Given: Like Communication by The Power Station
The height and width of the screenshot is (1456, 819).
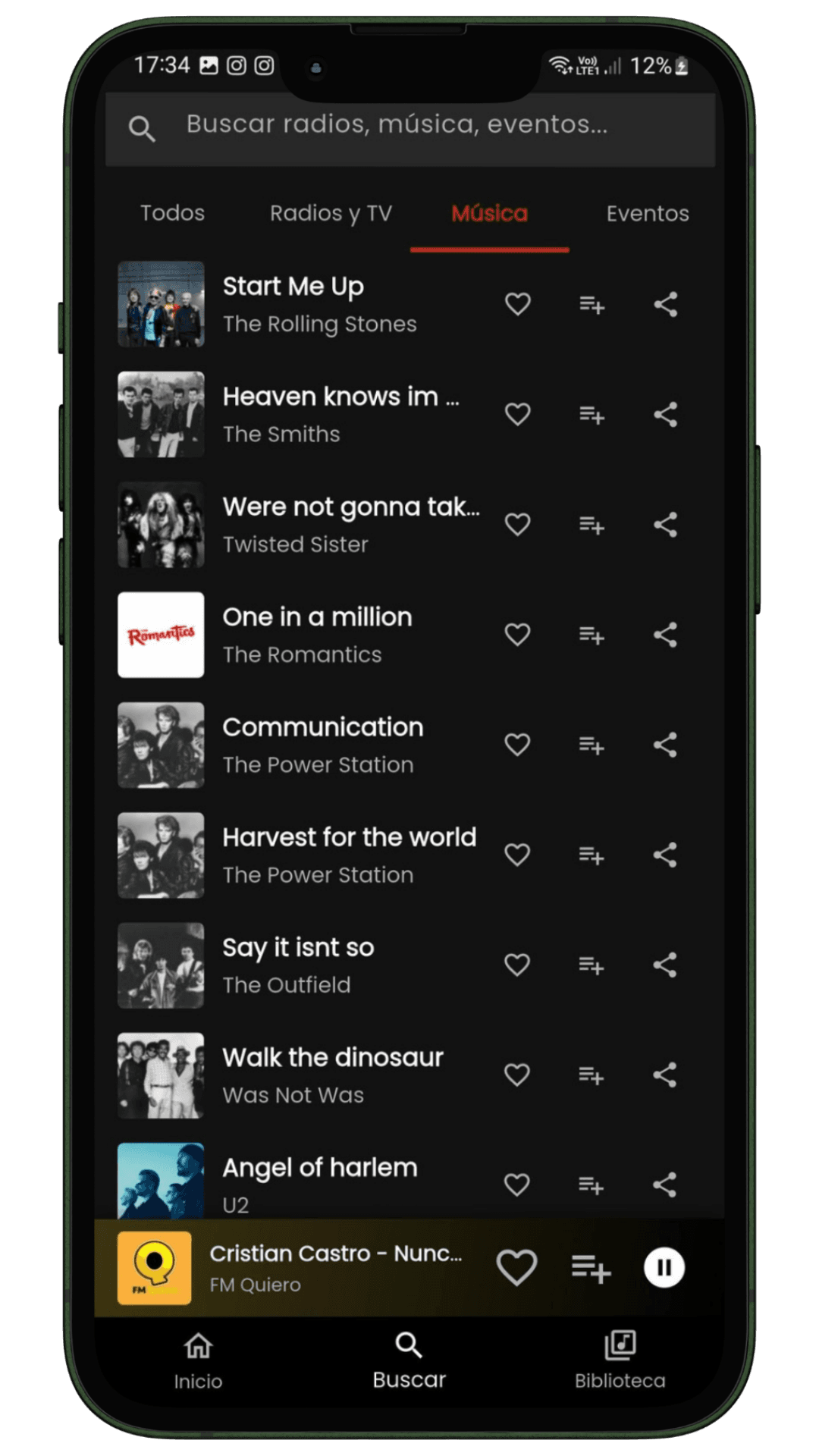Looking at the screenshot, I should pos(517,745).
